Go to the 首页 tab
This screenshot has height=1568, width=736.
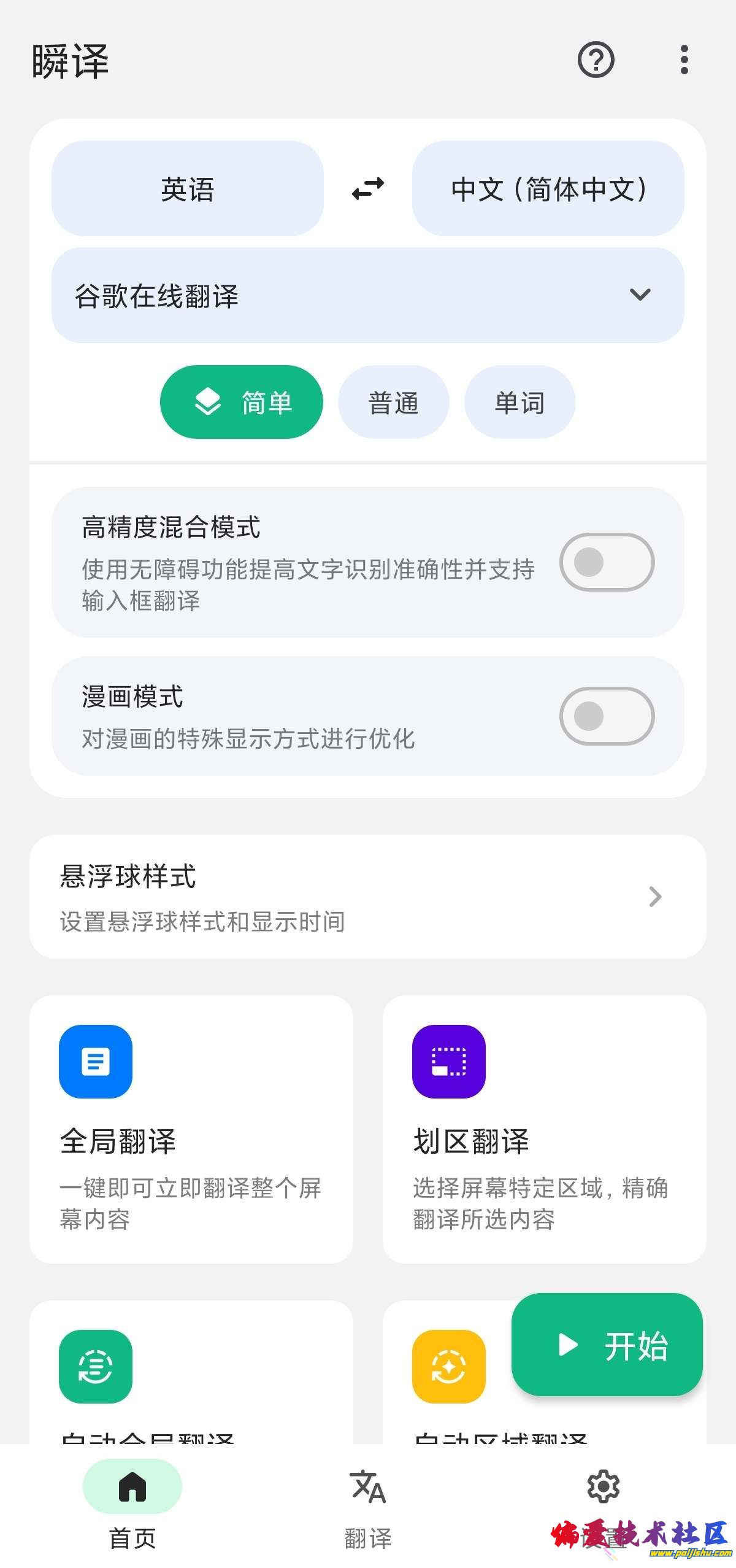coord(132,1501)
